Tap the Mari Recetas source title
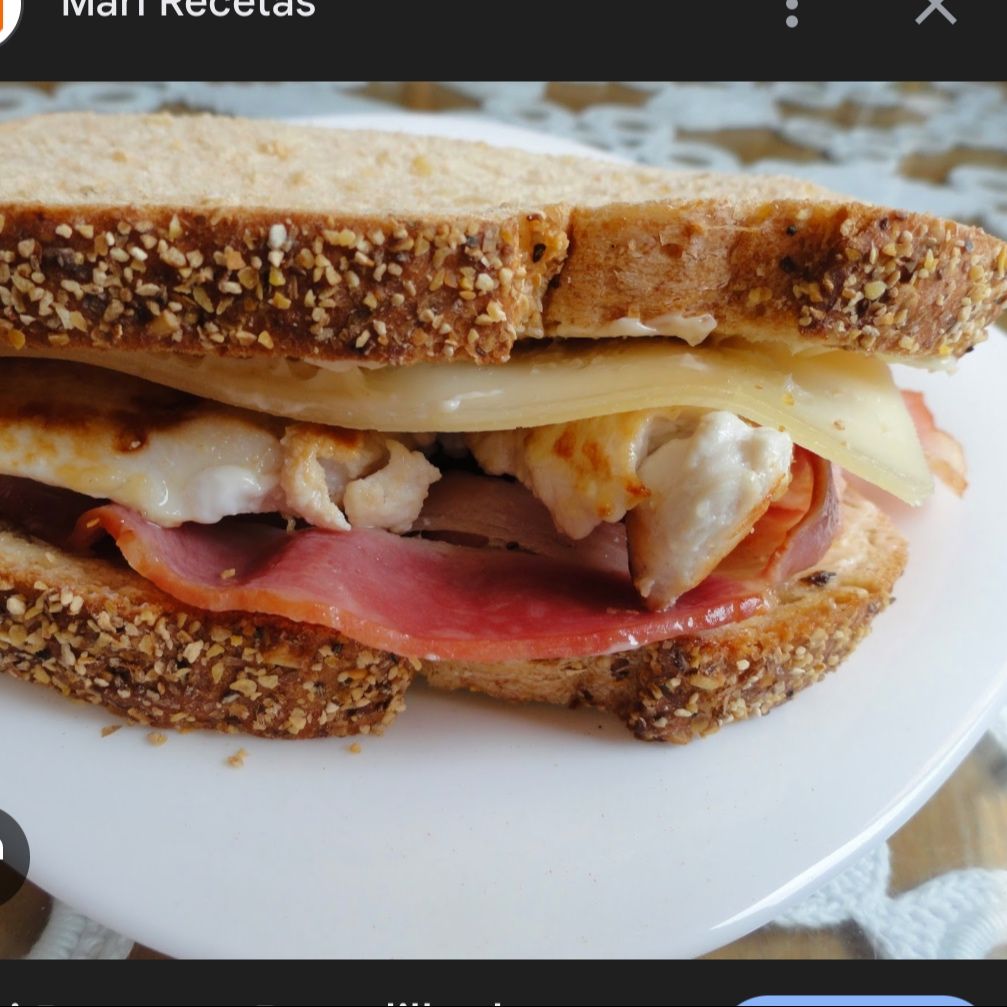Screen dimensions: 1007x1007 pyautogui.click(x=188, y=10)
